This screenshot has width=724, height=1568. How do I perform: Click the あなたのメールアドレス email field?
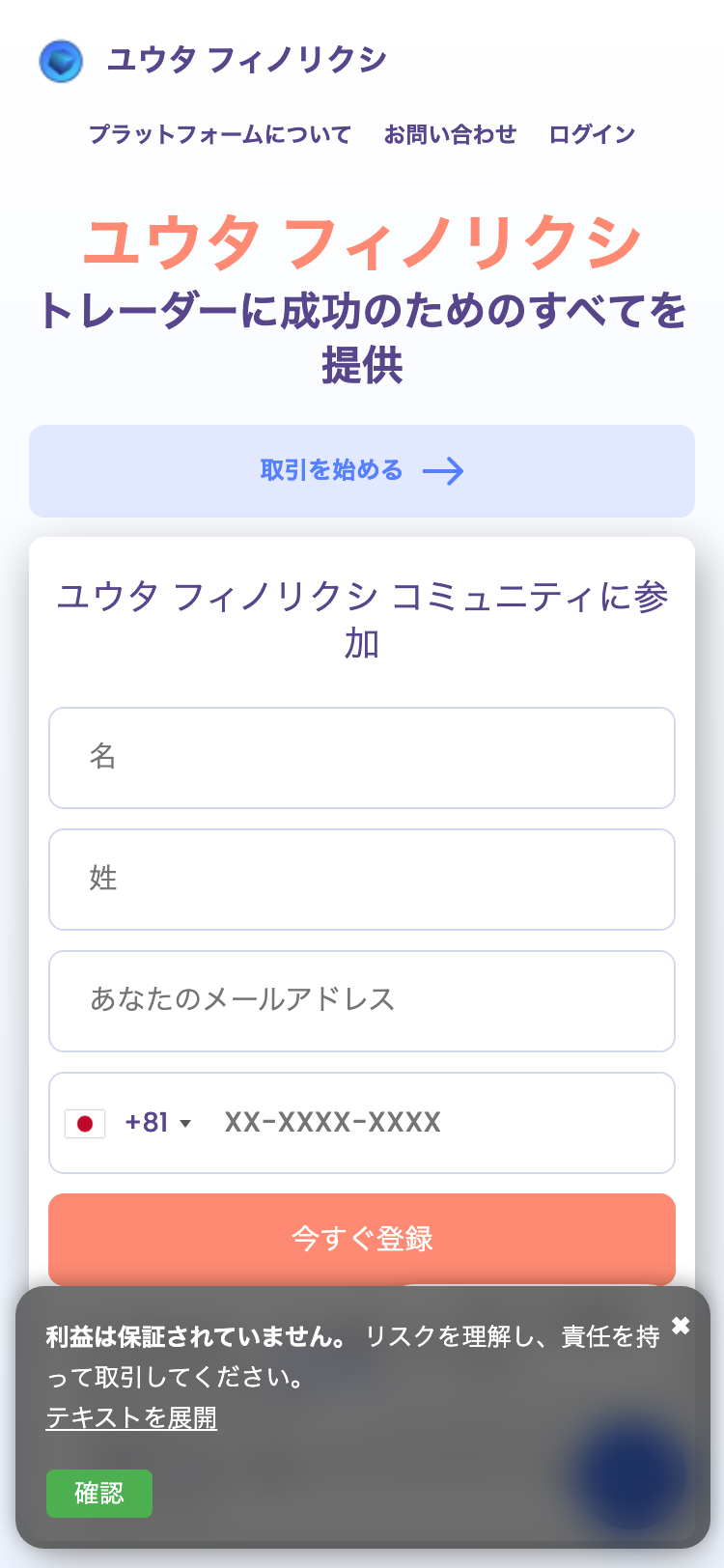(361, 1001)
